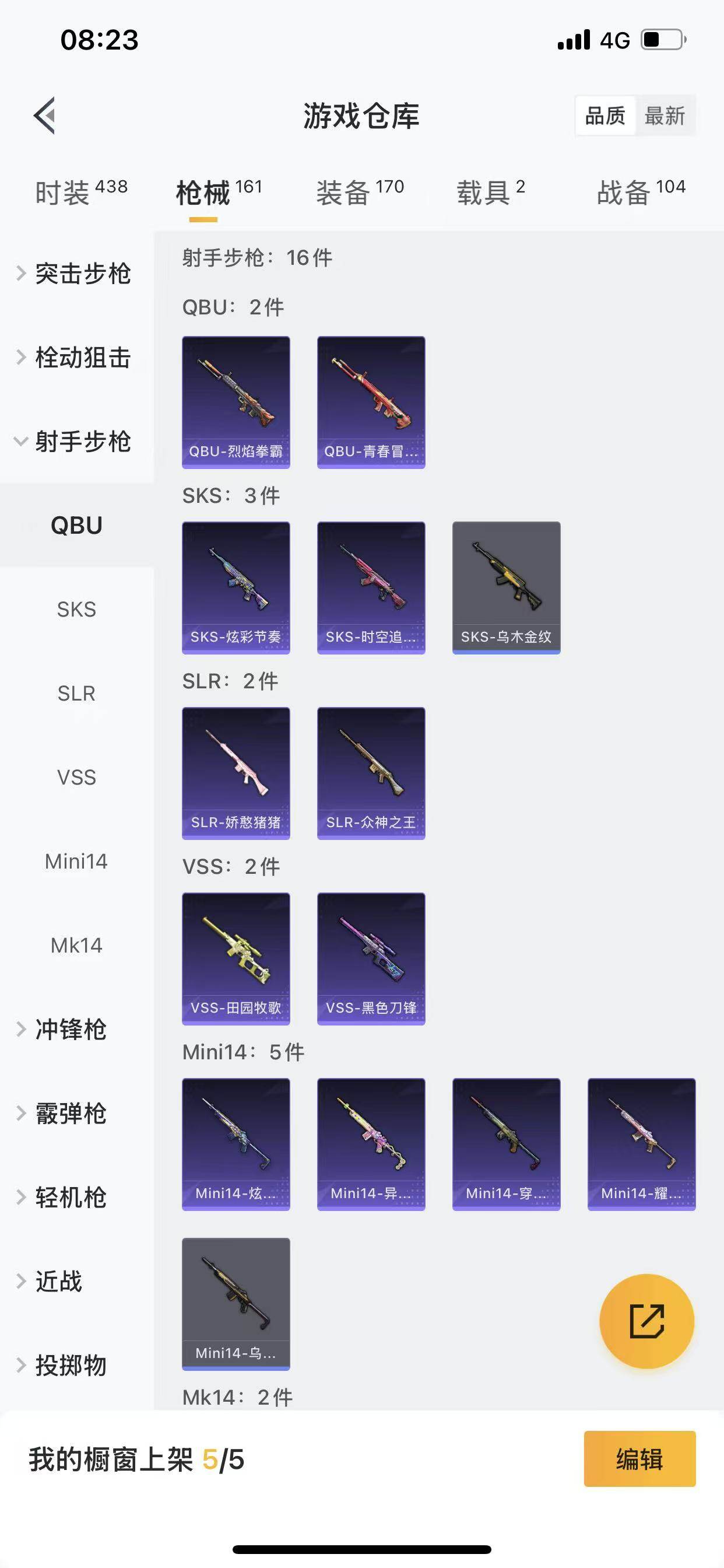Select the SKS subcategory in sidebar

(x=76, y=610)
